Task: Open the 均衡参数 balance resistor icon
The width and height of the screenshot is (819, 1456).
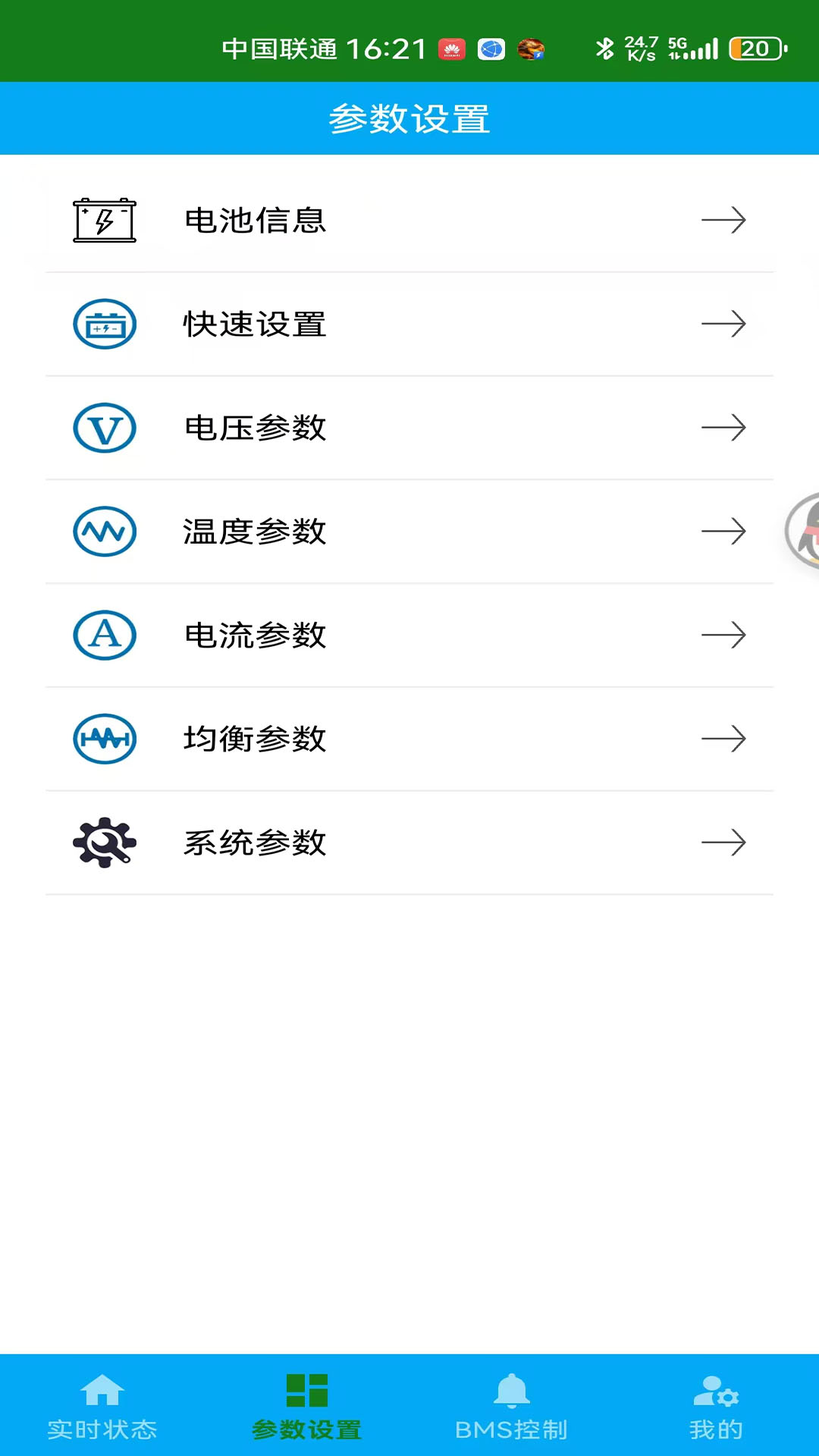Action: coord(104,739)
